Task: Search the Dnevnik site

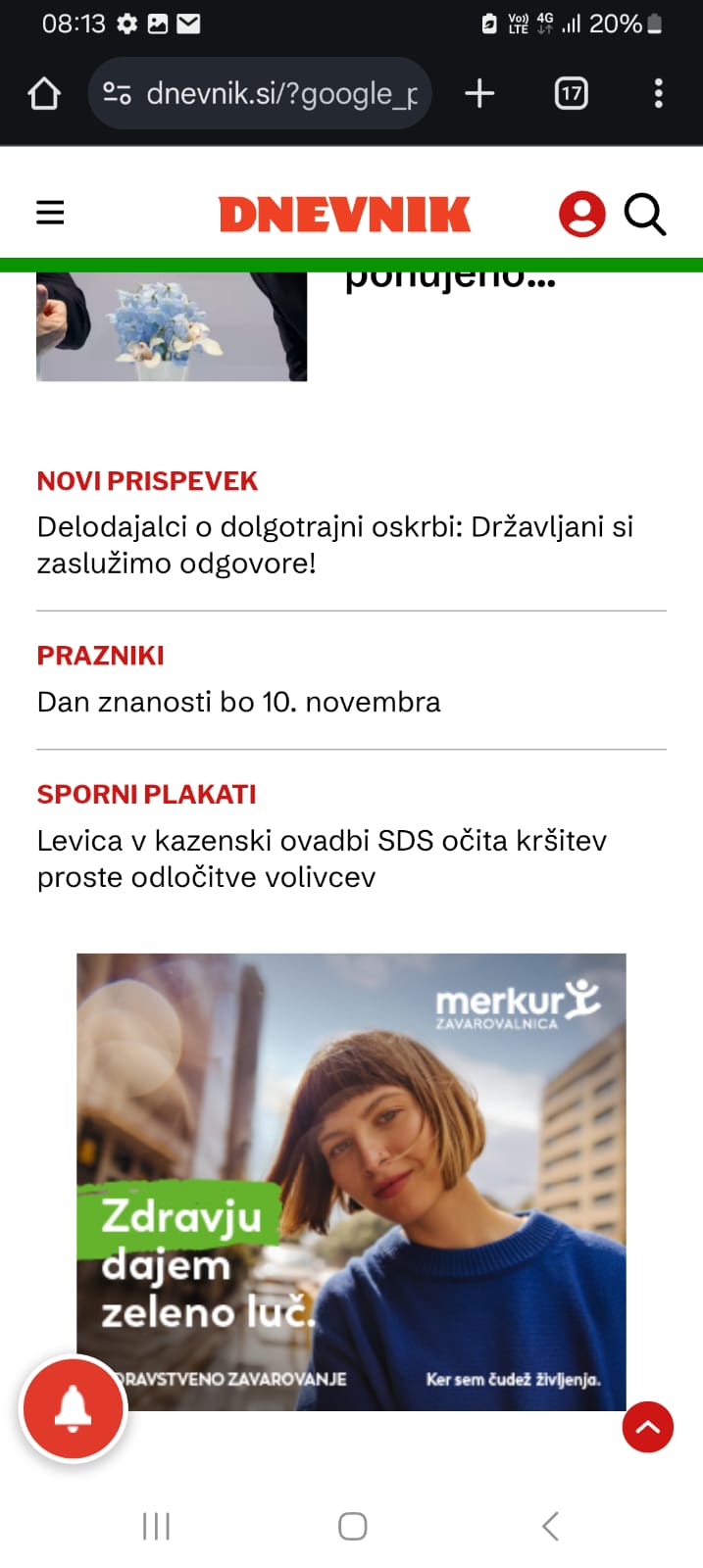Action: (x=645, y=214)
